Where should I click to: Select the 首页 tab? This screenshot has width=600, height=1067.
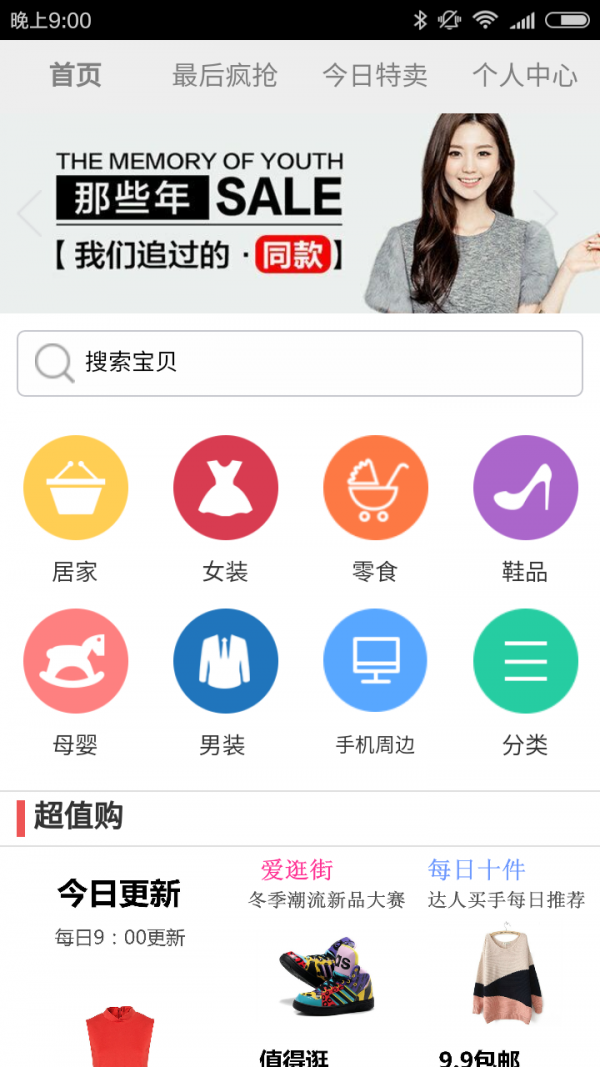point(76,75)
